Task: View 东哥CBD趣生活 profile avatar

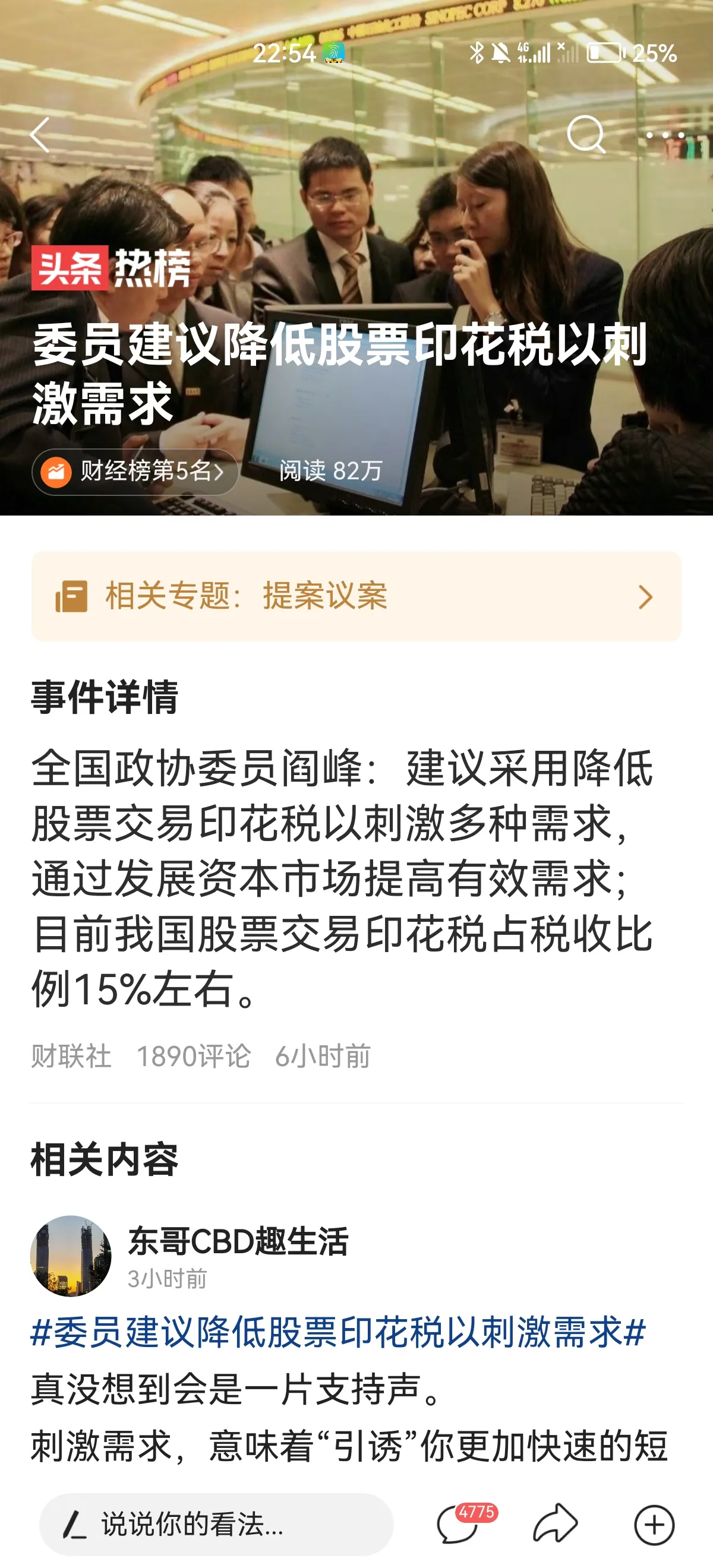Action: [71, 1256]
